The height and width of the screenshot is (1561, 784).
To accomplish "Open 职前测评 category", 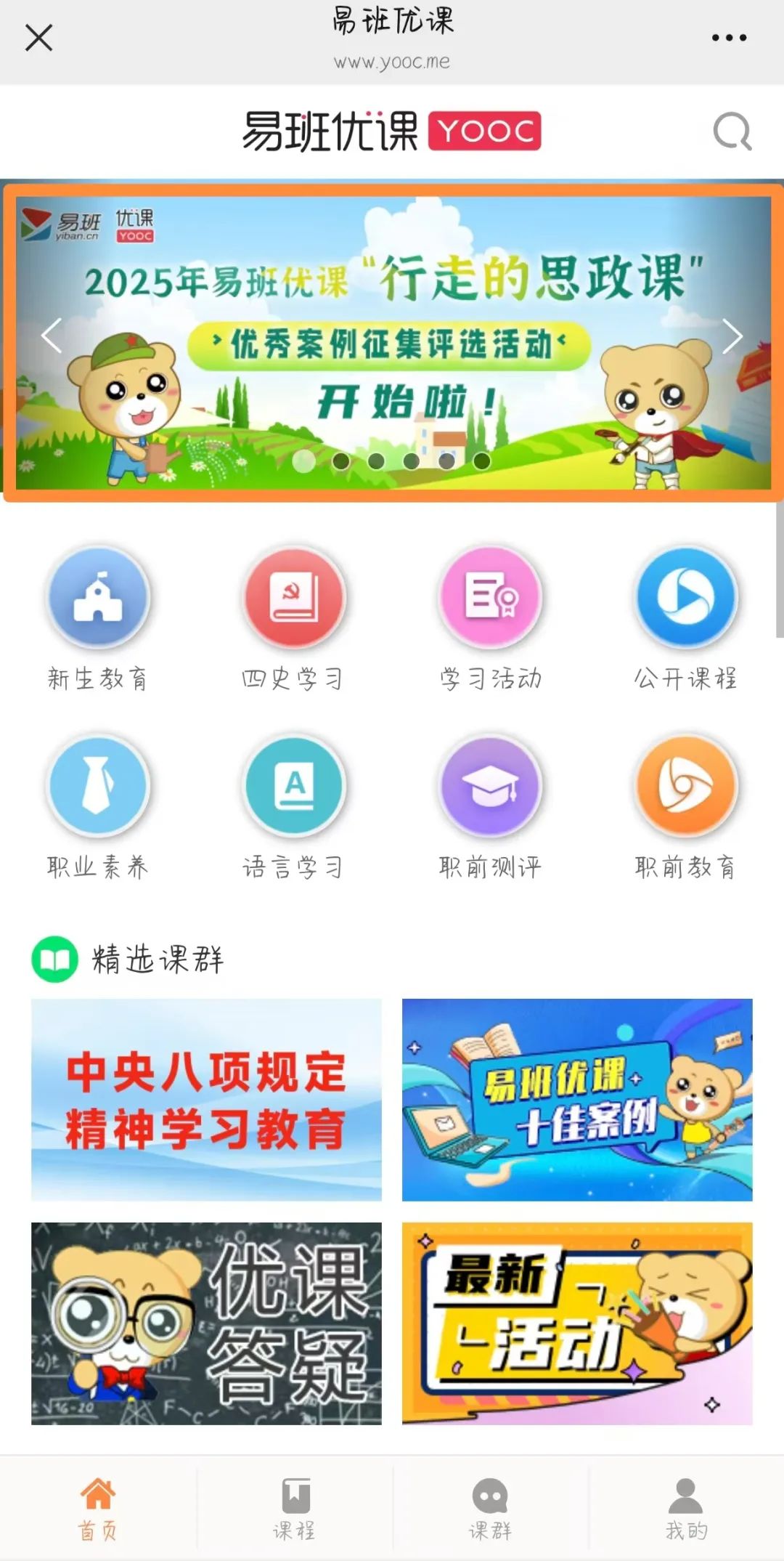I will pos(490,806).
